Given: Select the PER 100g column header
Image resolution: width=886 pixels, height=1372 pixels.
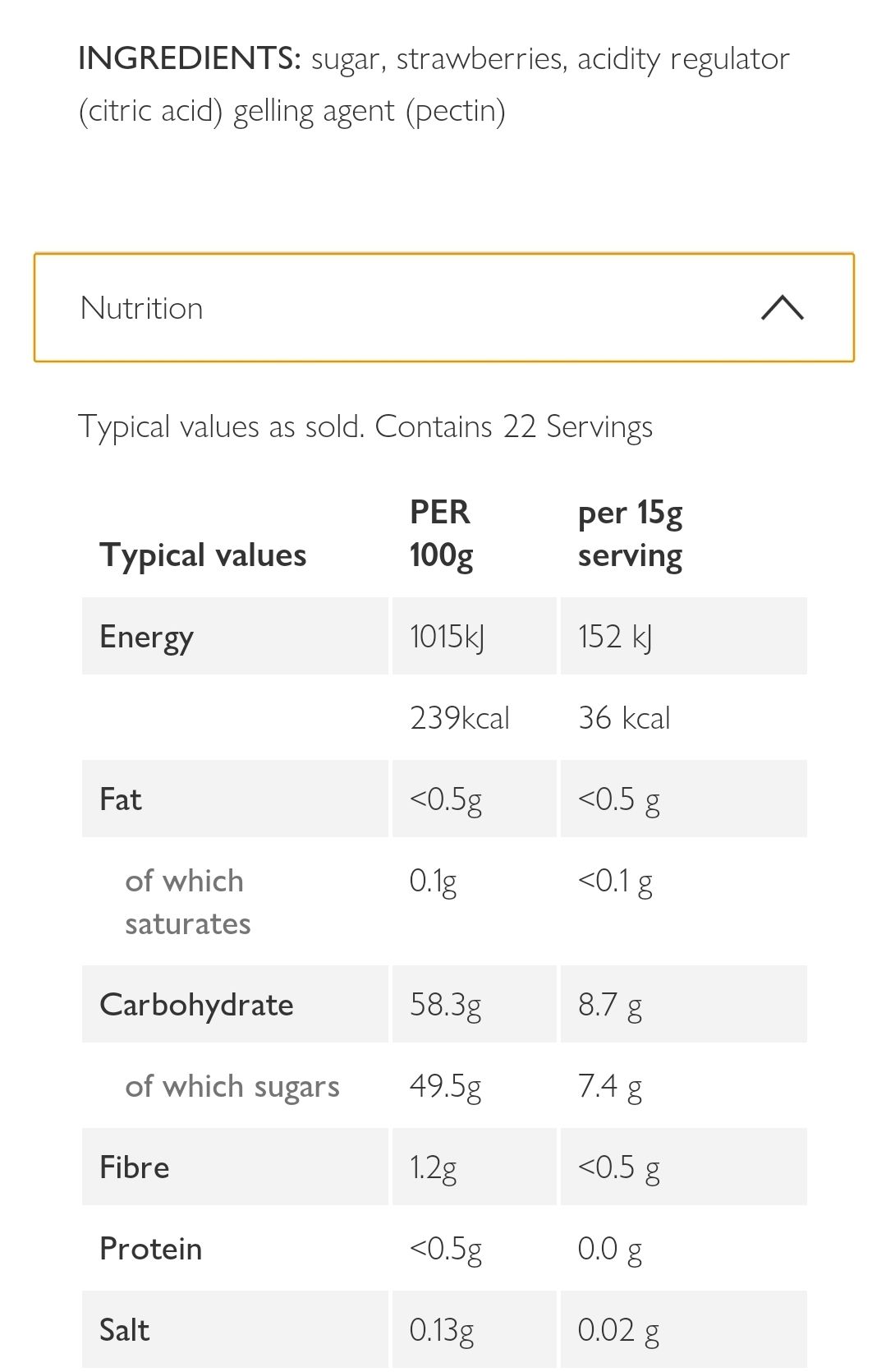Looking at the screenshot, I should (x=441, y=532).
